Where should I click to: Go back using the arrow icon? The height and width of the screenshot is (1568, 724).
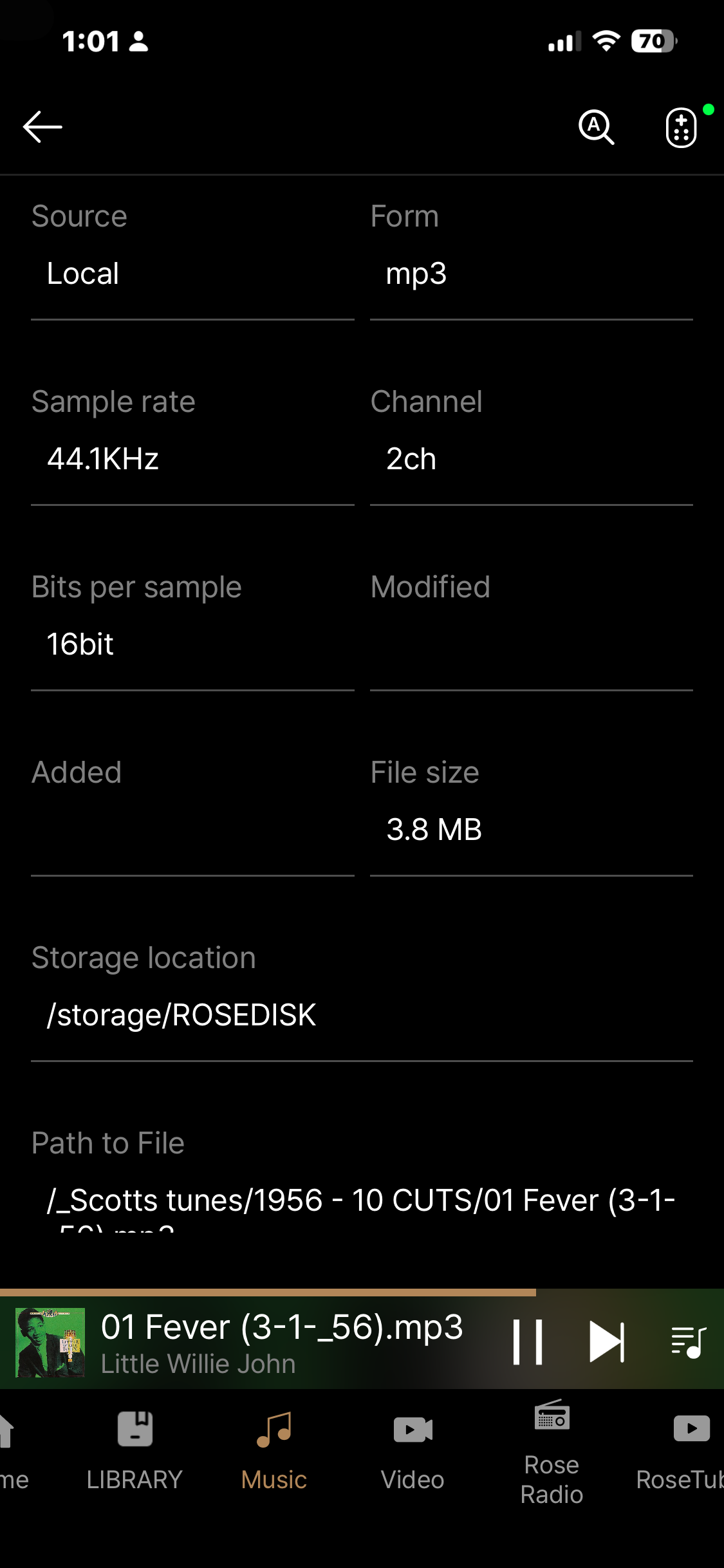pyautogui.click(x=42, y=127)
